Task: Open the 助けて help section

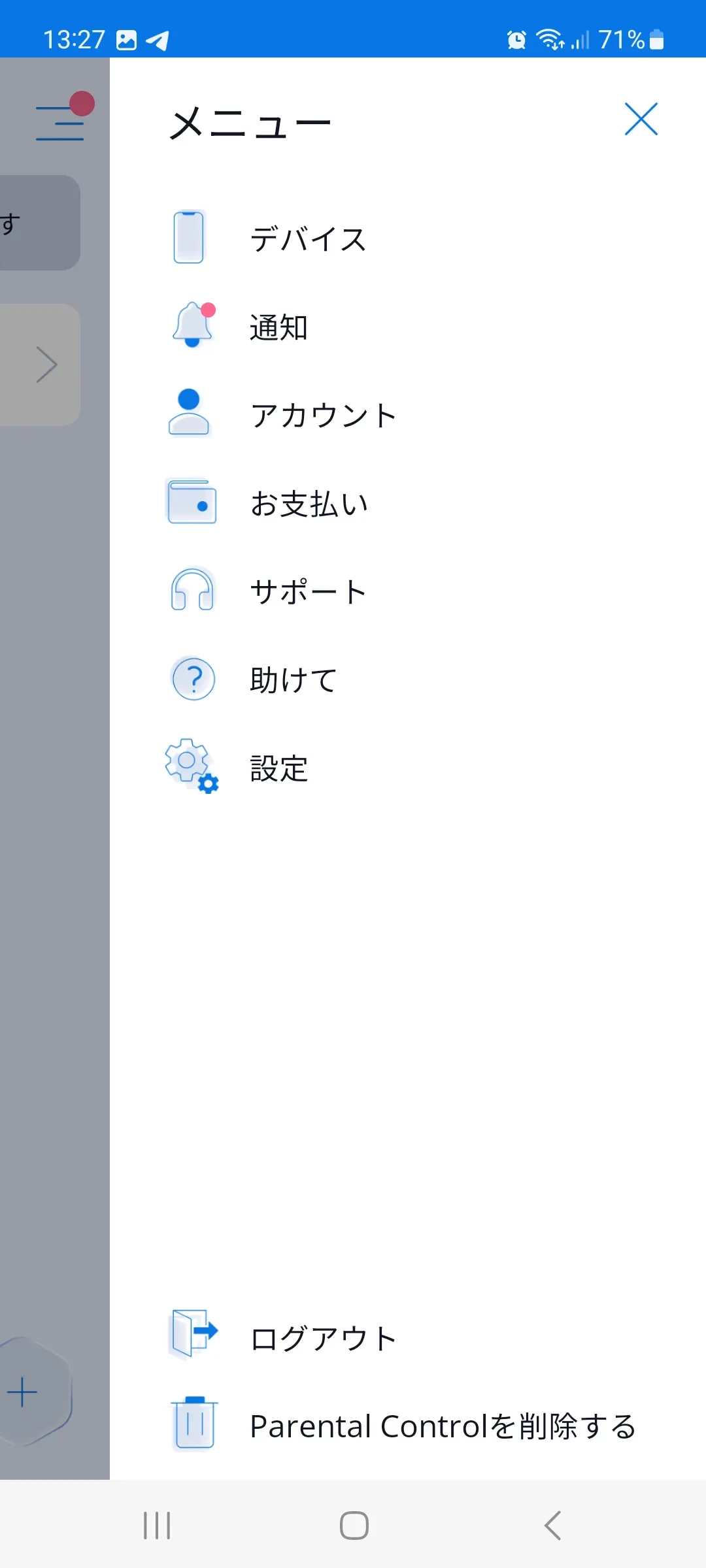Action: coord(294,680)
